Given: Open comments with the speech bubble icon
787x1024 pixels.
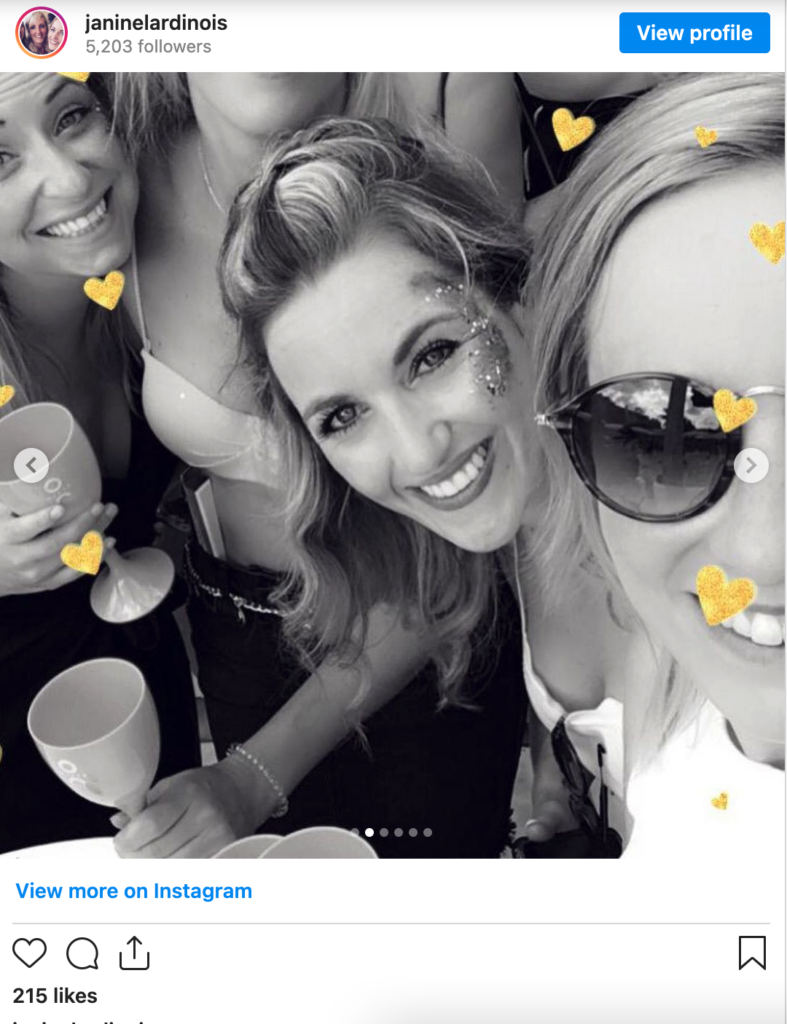Looking at the screenshot, I should pyautogui.click(x=82, y=953).
